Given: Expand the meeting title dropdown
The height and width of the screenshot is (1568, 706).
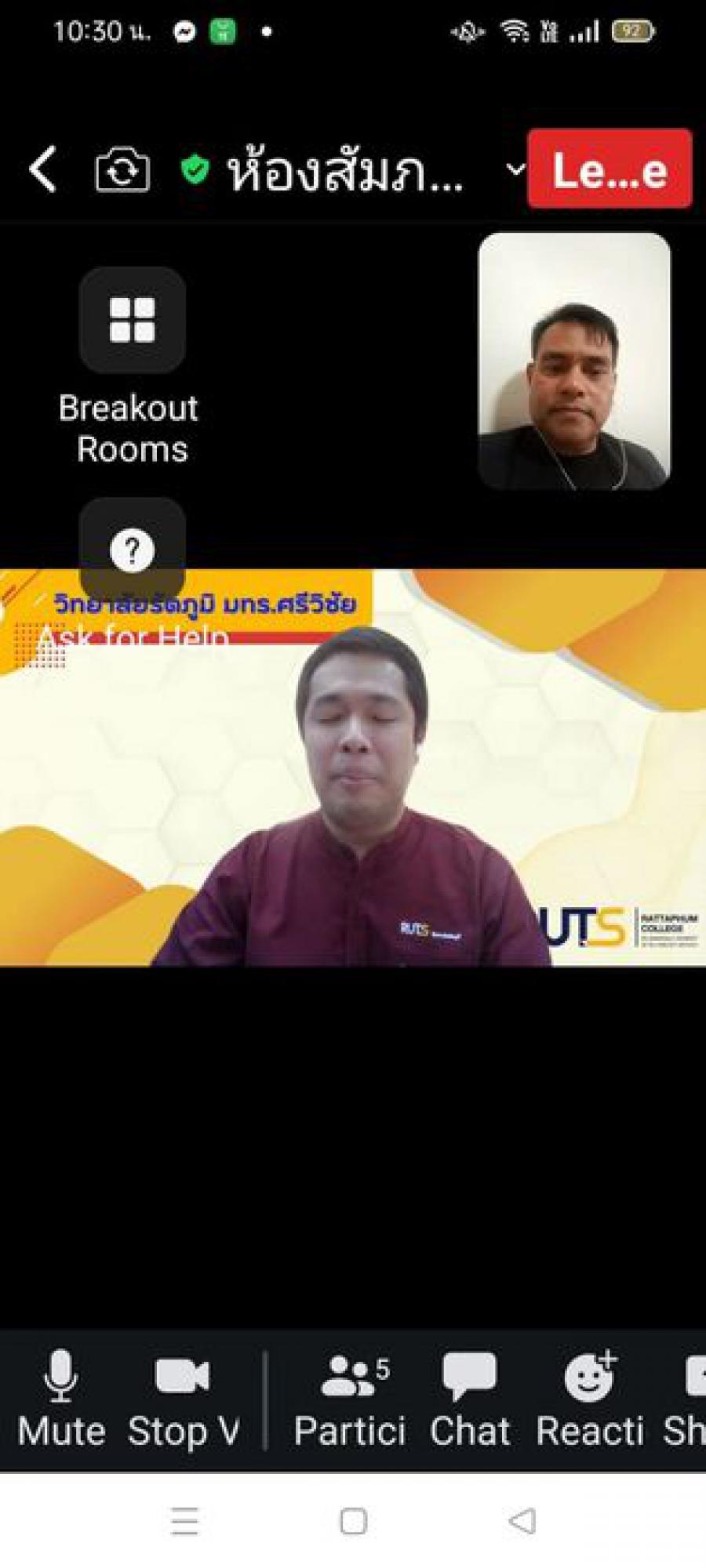Looking at the screenshot, I should tap(515, 169).
